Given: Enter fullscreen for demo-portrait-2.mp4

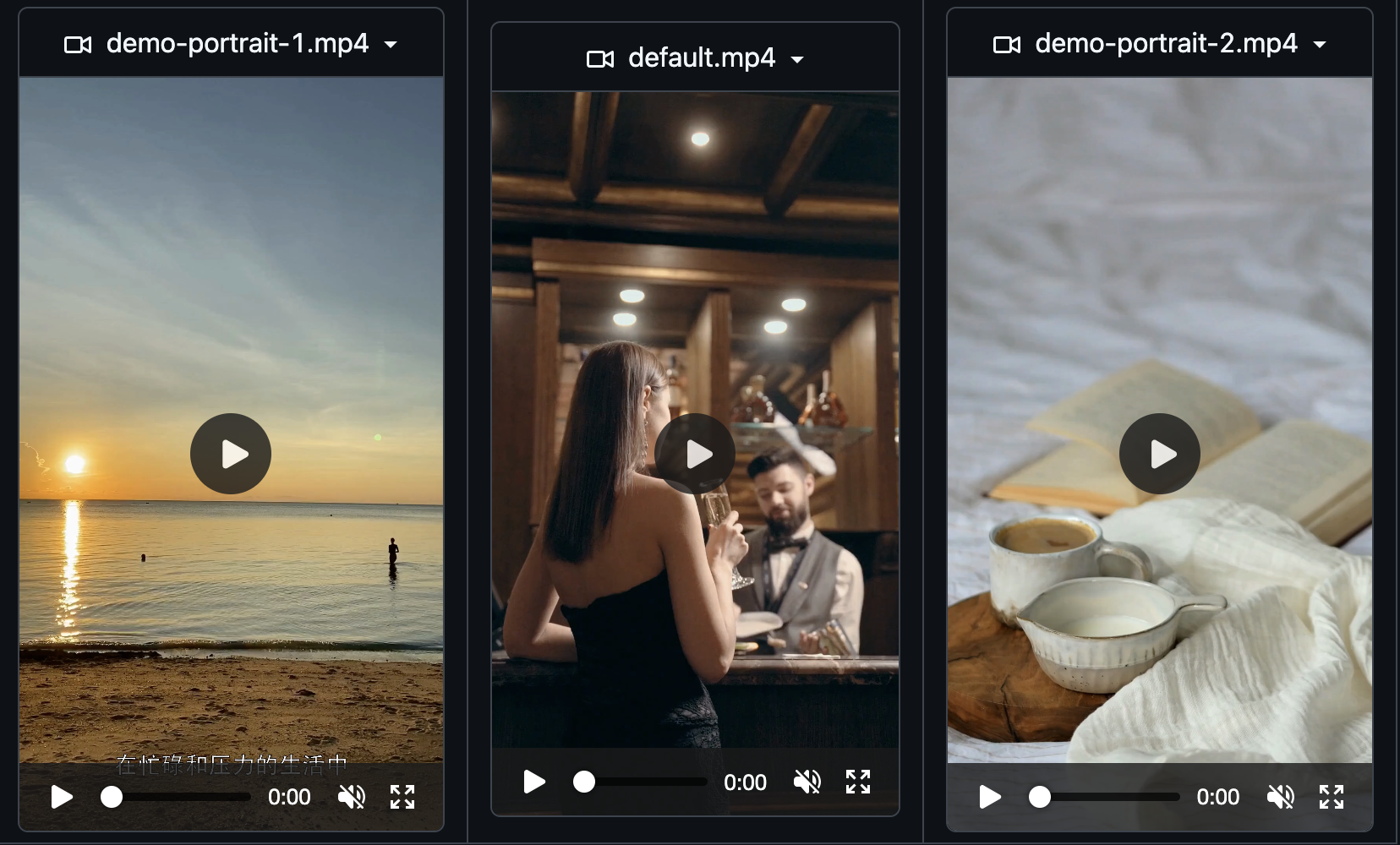Looking at the screenshot, I should (x=1332, y=797).
